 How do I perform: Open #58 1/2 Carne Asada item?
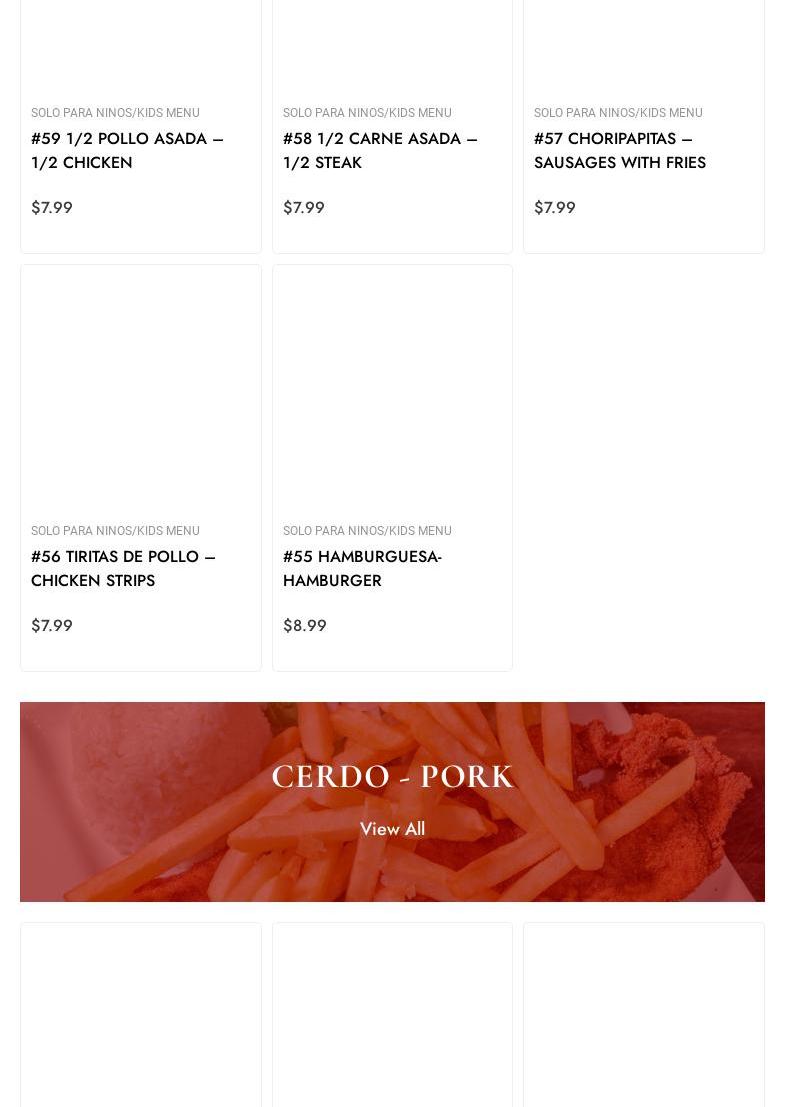[380, 150]
